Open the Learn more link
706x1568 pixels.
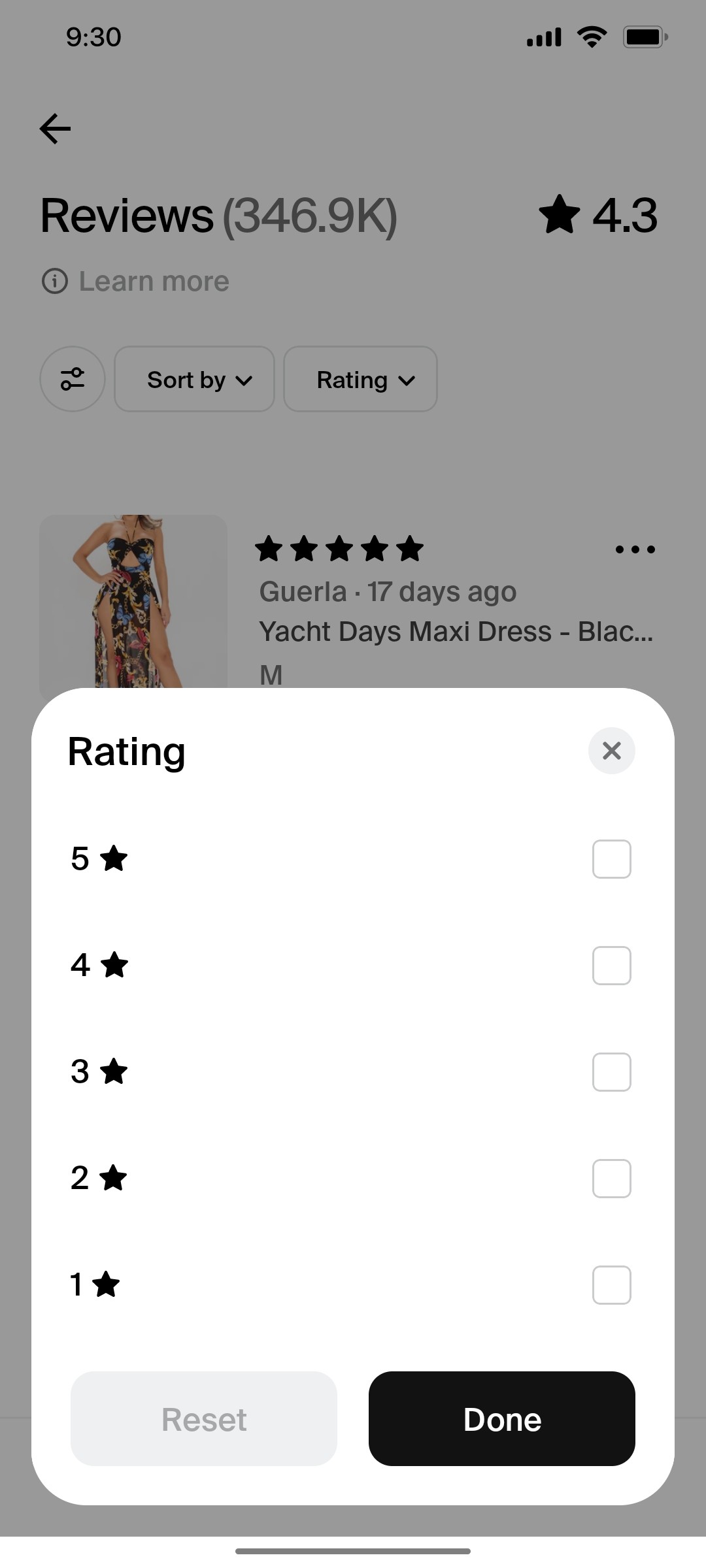(154, 281)
